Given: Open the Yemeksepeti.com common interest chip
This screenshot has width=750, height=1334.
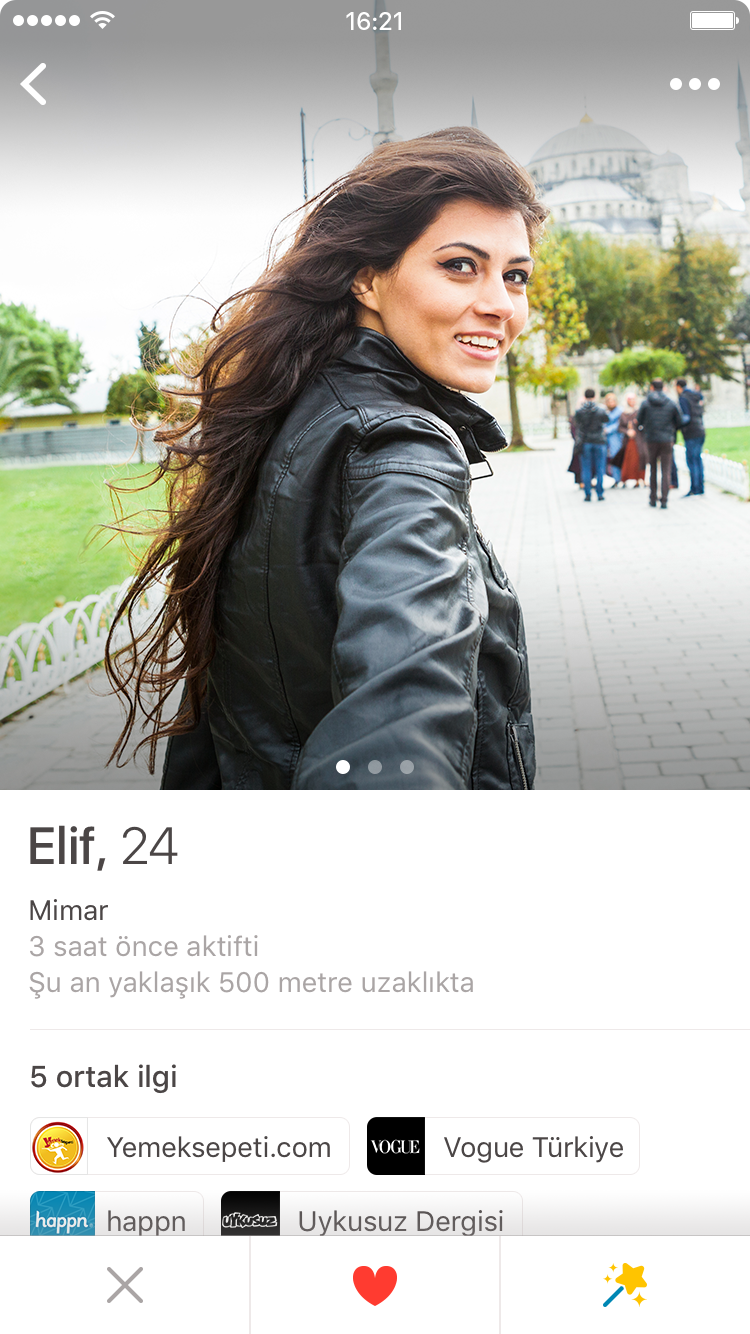Looking at the screenshot, I should [x=190, y=1146].
